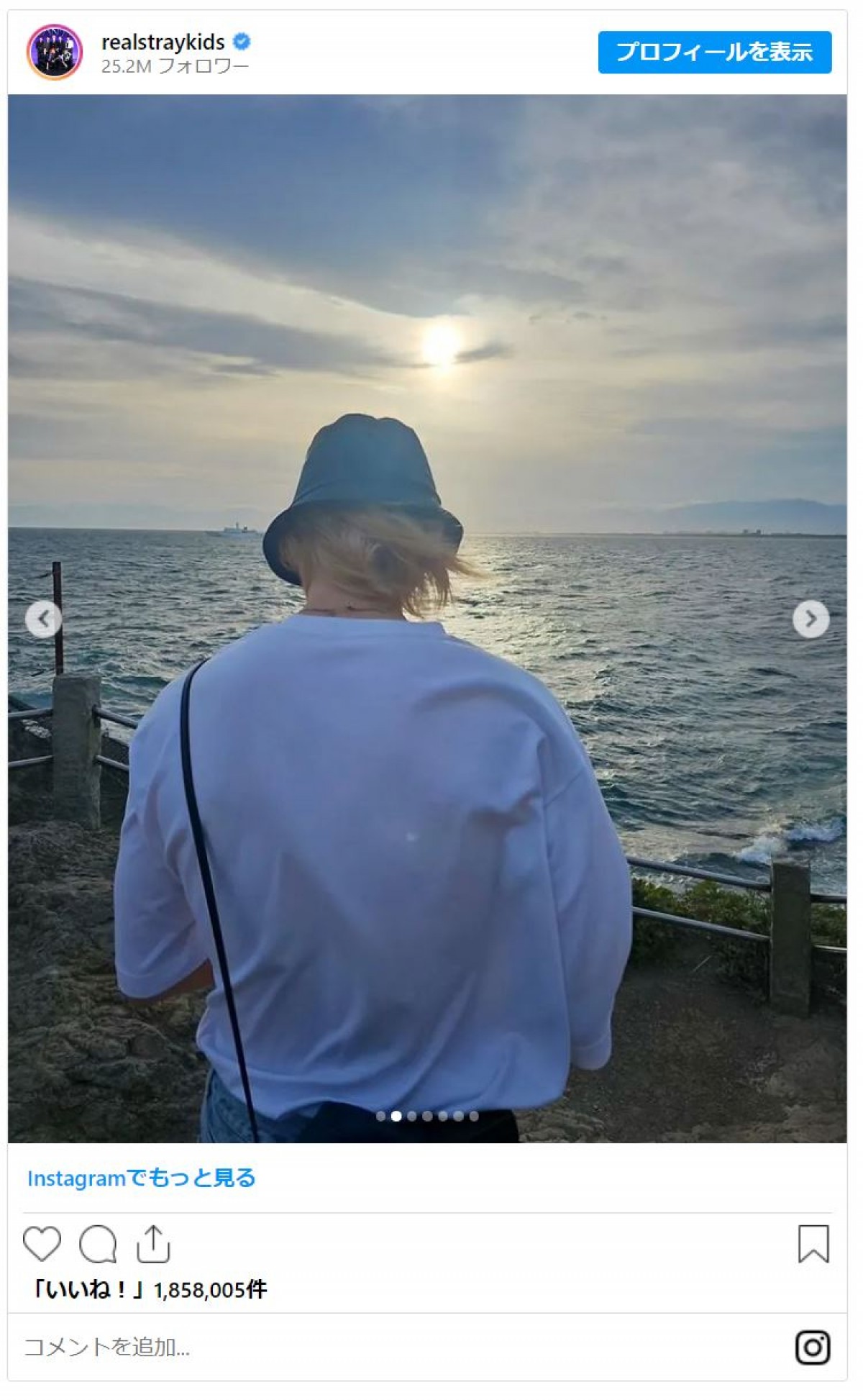Open the Instagramでもっと見る link
This screenshot has width=863, height=1400.
point(142,1178)
